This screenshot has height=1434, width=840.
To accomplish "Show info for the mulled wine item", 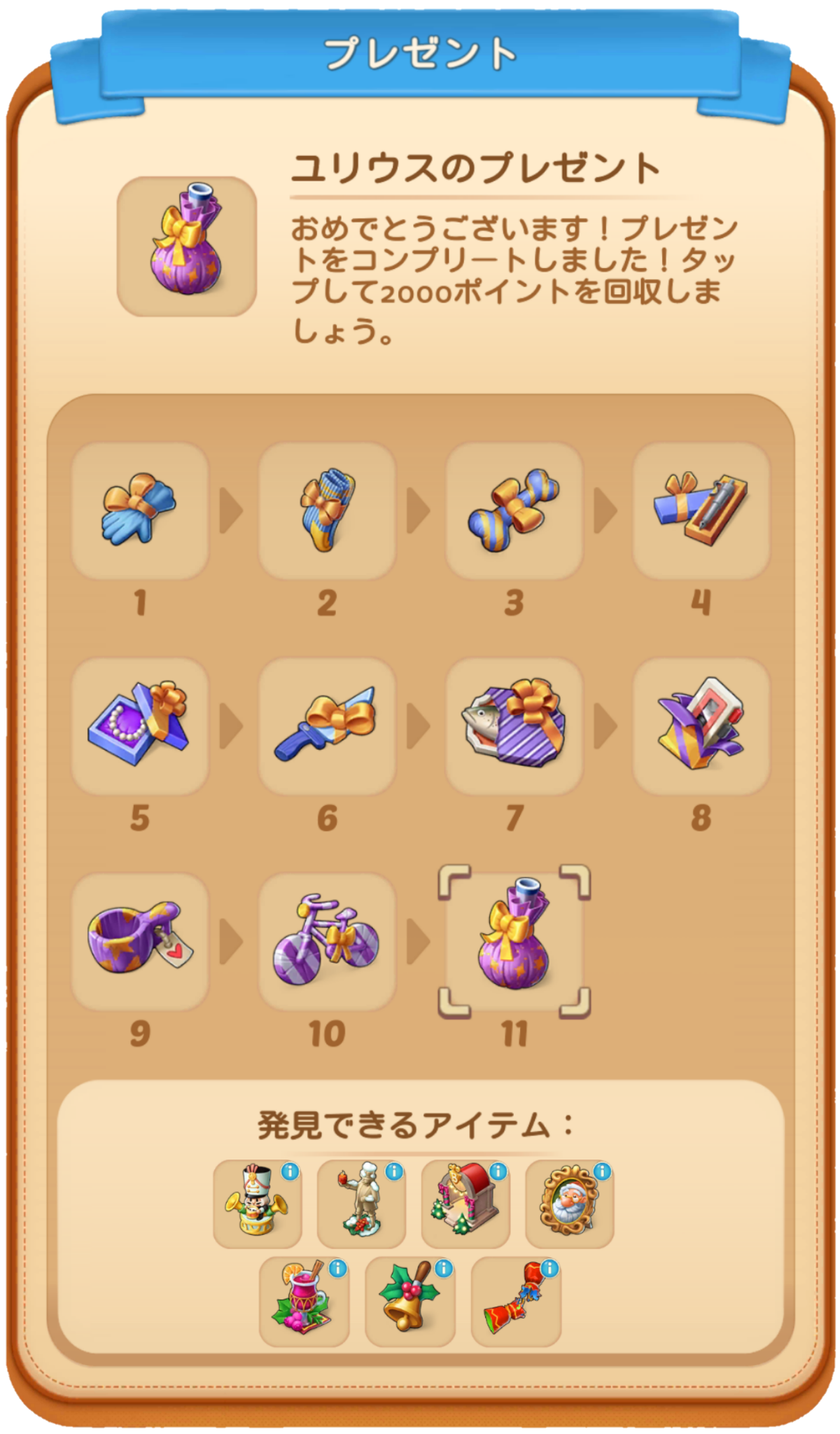I will pyautogui.click(x=337, y=1269).
